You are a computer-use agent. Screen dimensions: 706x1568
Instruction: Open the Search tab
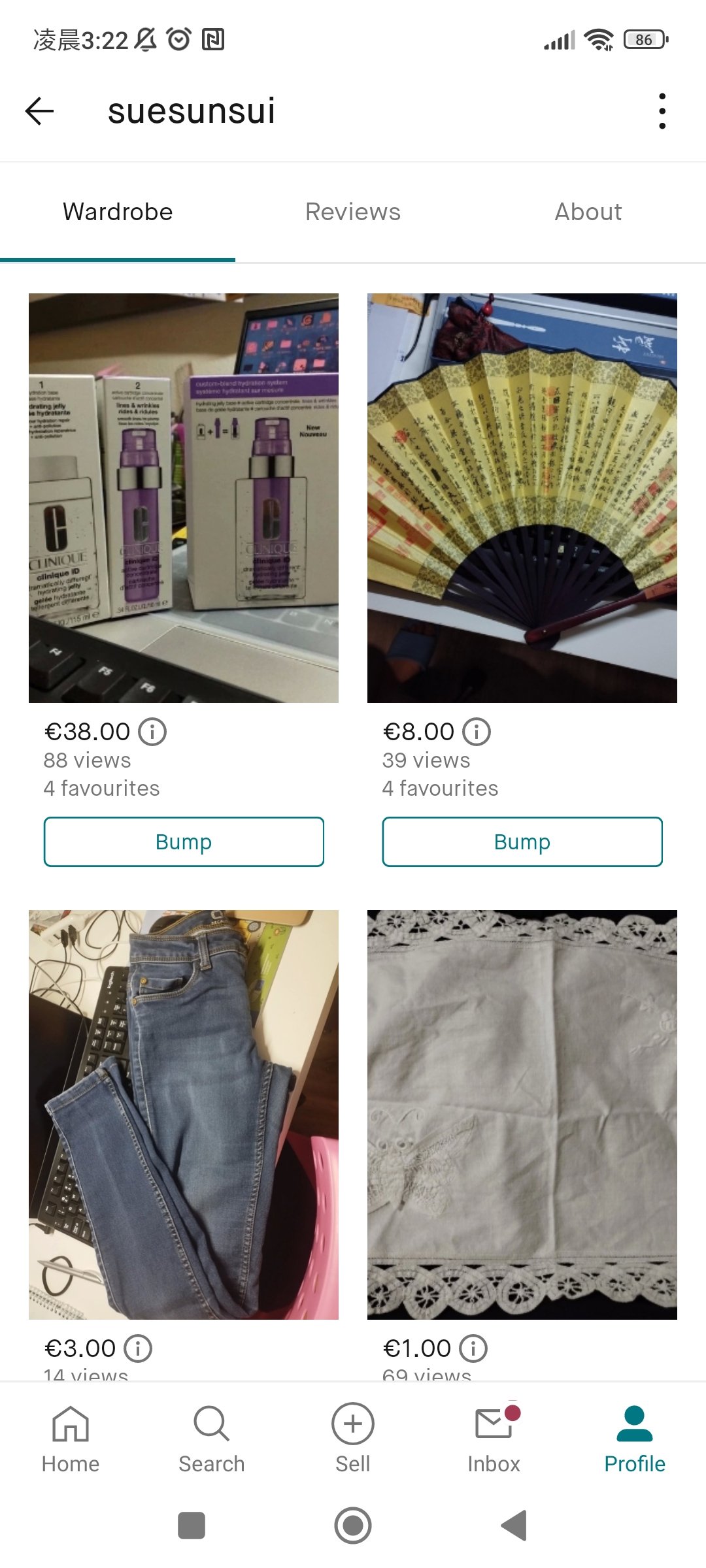(x=212, y=1439)
